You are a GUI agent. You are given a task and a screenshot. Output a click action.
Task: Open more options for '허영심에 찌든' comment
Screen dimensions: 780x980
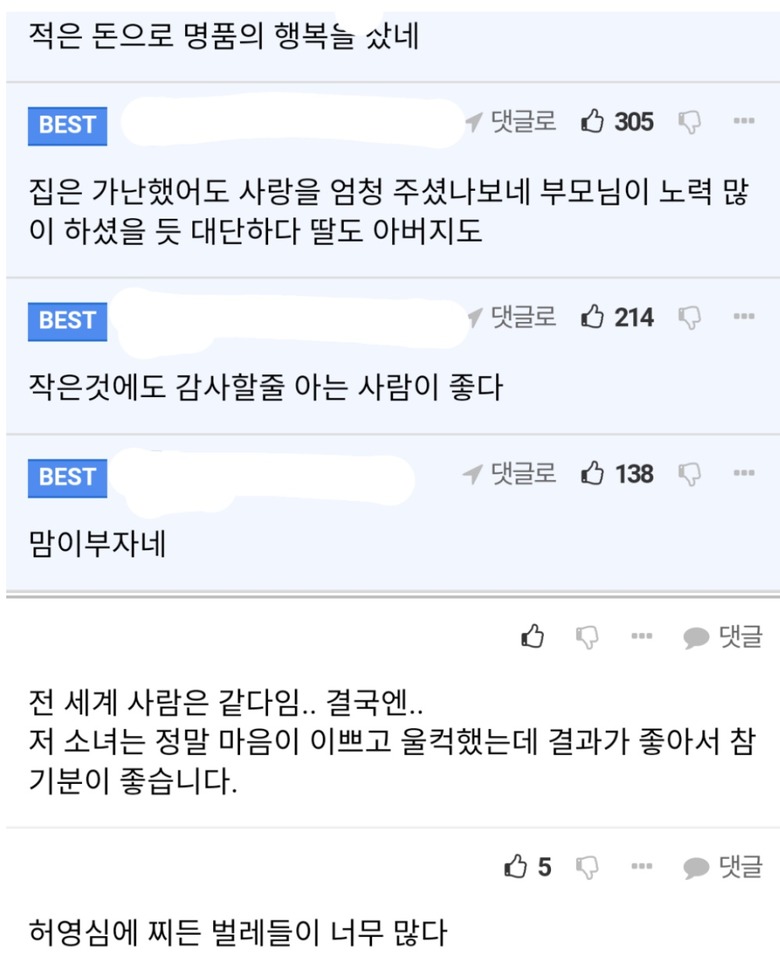point(642,866)
